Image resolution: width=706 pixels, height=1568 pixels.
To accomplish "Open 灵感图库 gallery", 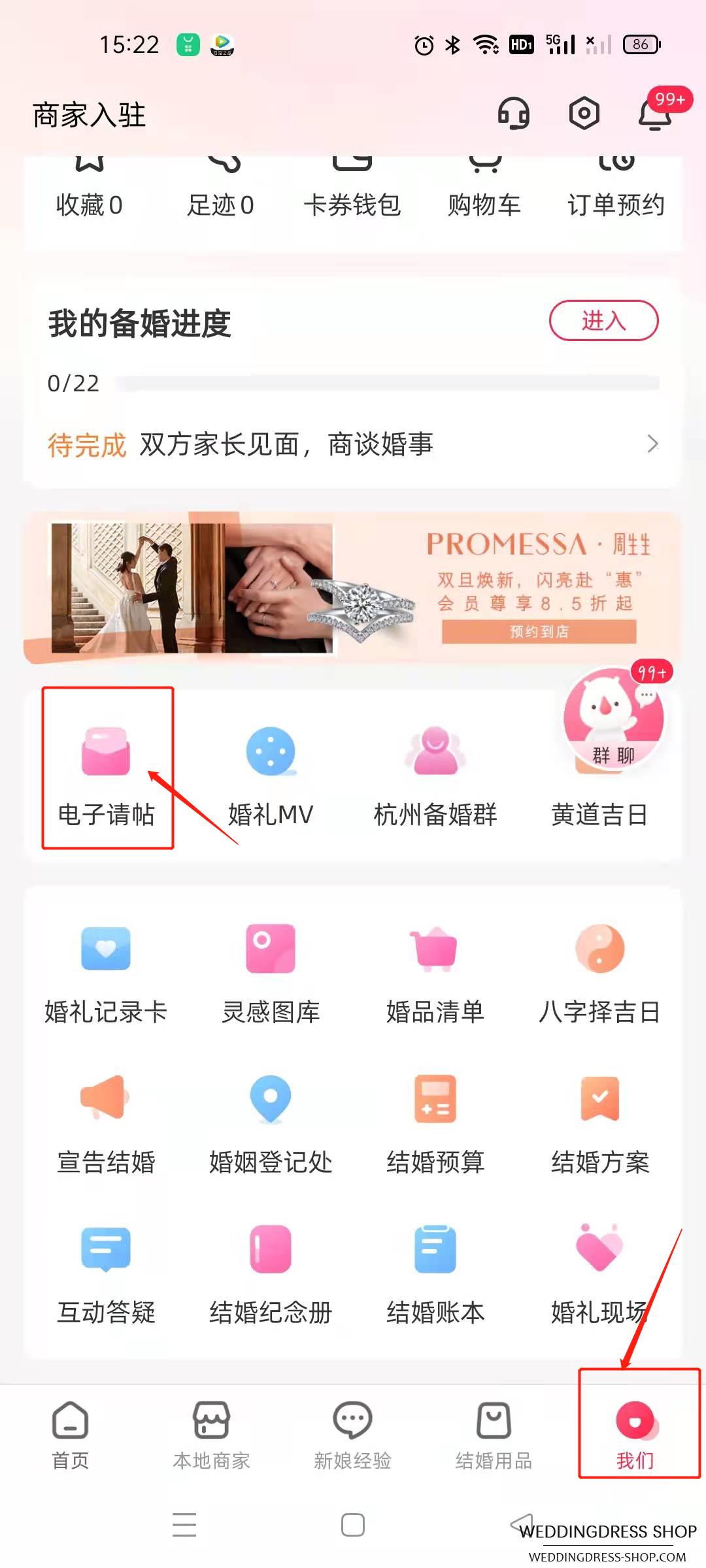I will tap(271, 973).
